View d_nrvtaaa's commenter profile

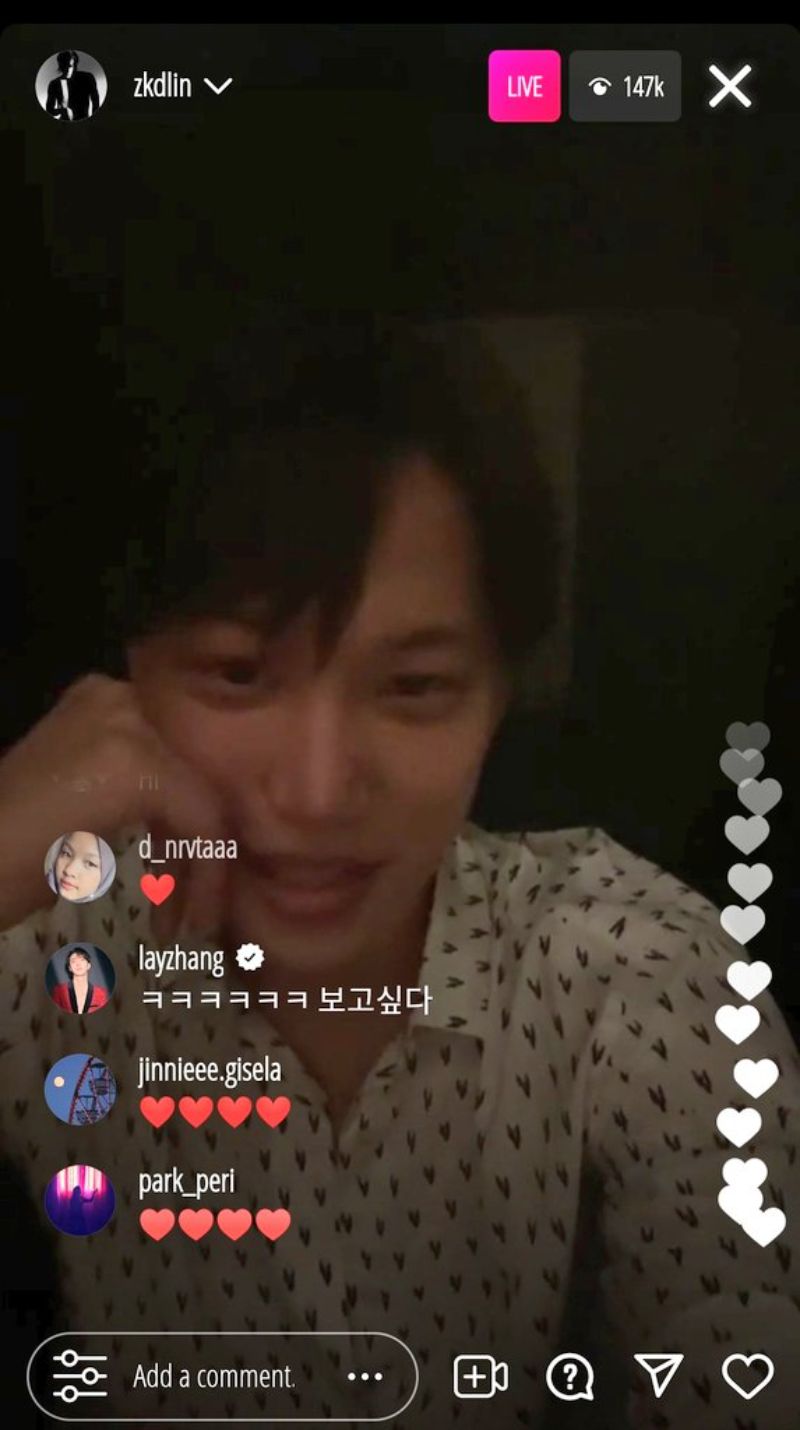point(80,867)
